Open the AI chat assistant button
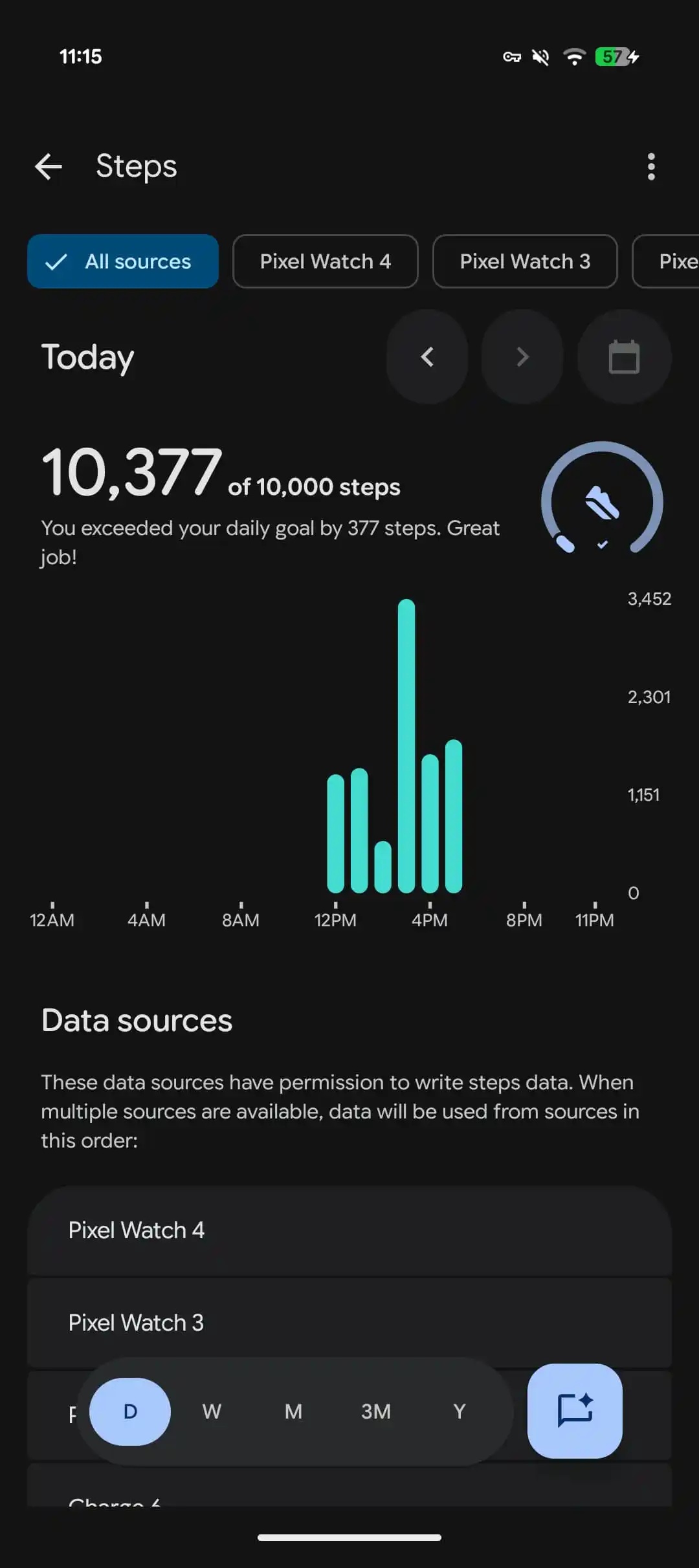 coord(575,1411)
